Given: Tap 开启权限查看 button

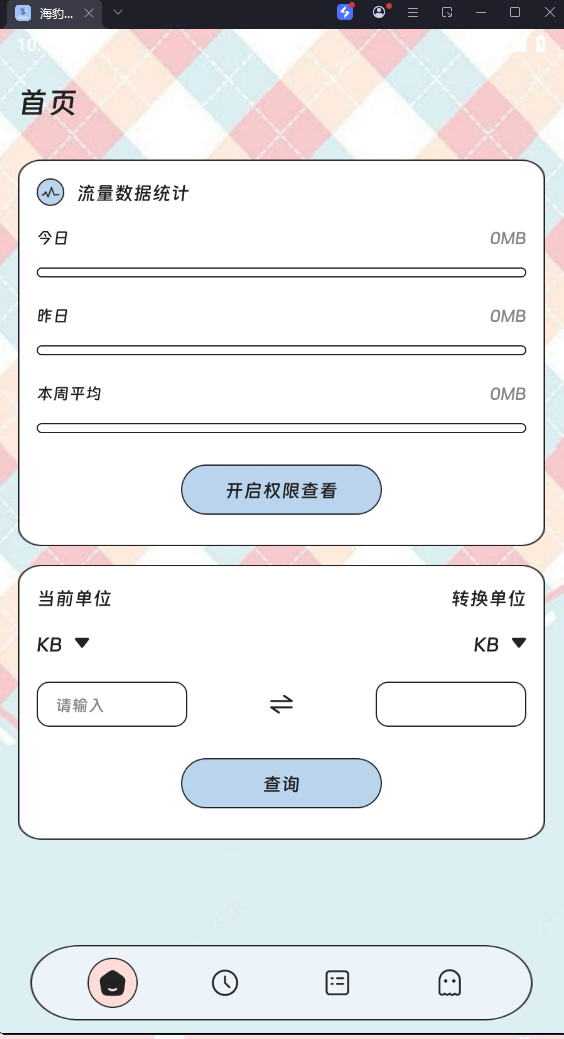Looking at the screenshot, I should click(281, 490).
